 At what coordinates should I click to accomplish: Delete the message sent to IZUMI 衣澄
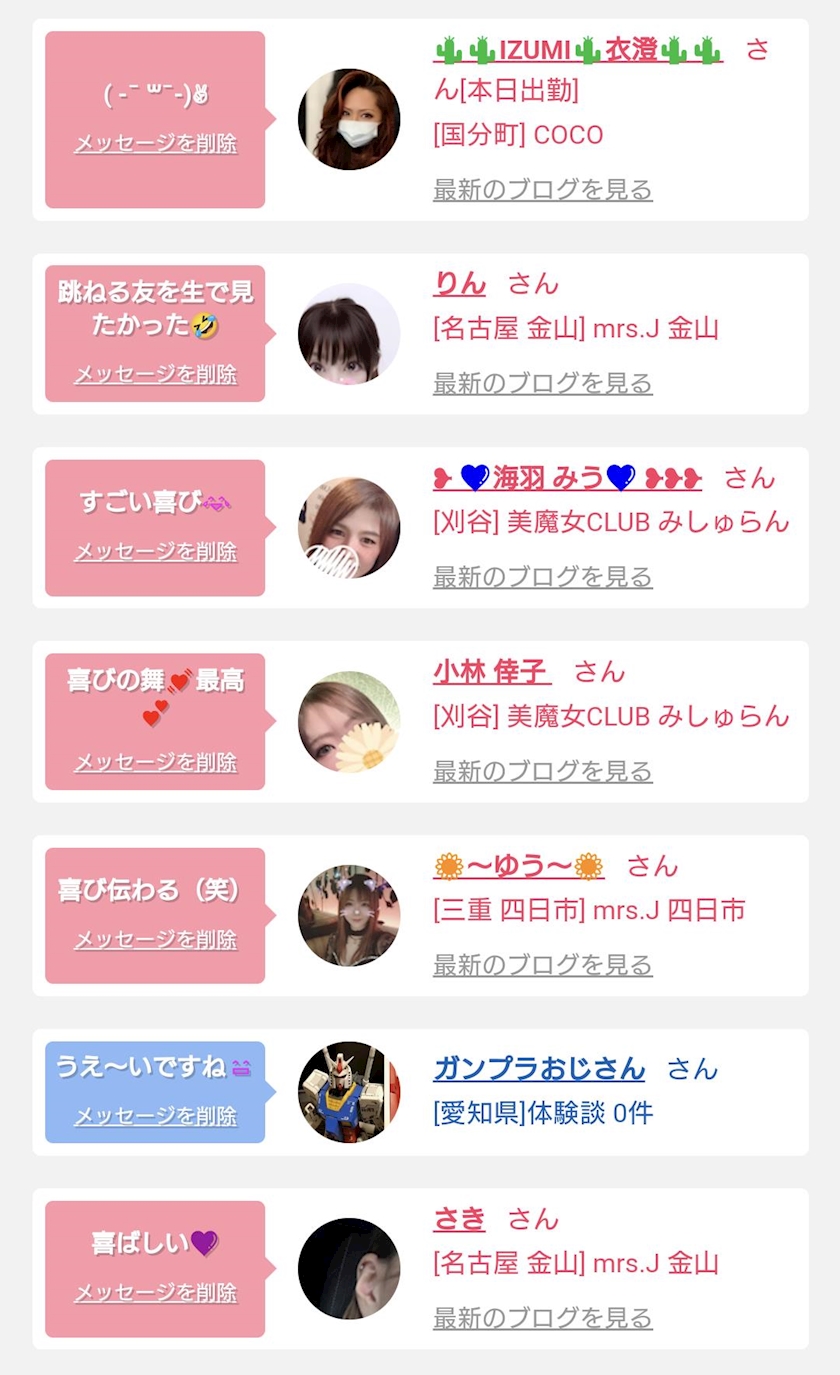coord(155,144)
